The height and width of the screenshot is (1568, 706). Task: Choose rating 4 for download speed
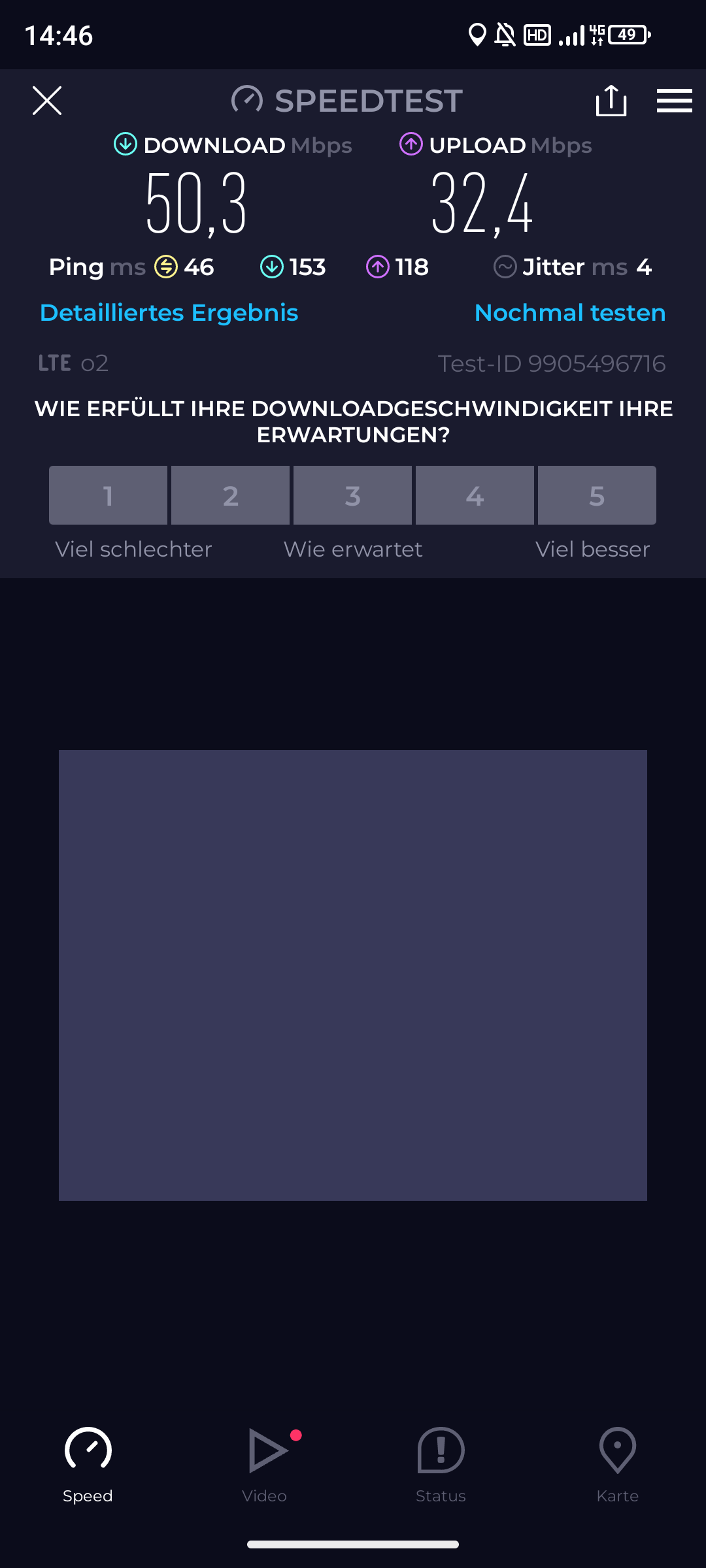point(475,495)
